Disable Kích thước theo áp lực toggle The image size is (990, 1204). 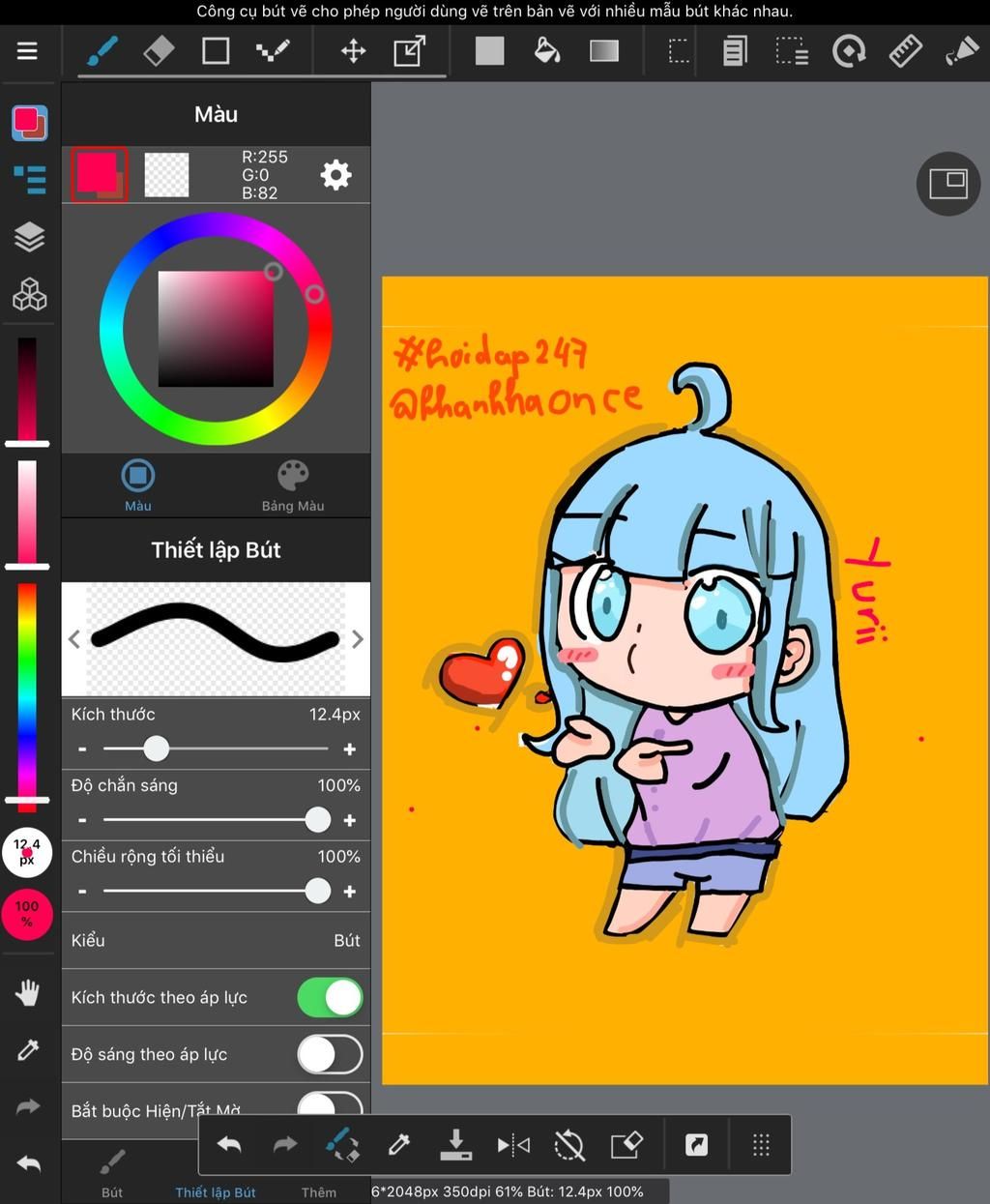330,997
